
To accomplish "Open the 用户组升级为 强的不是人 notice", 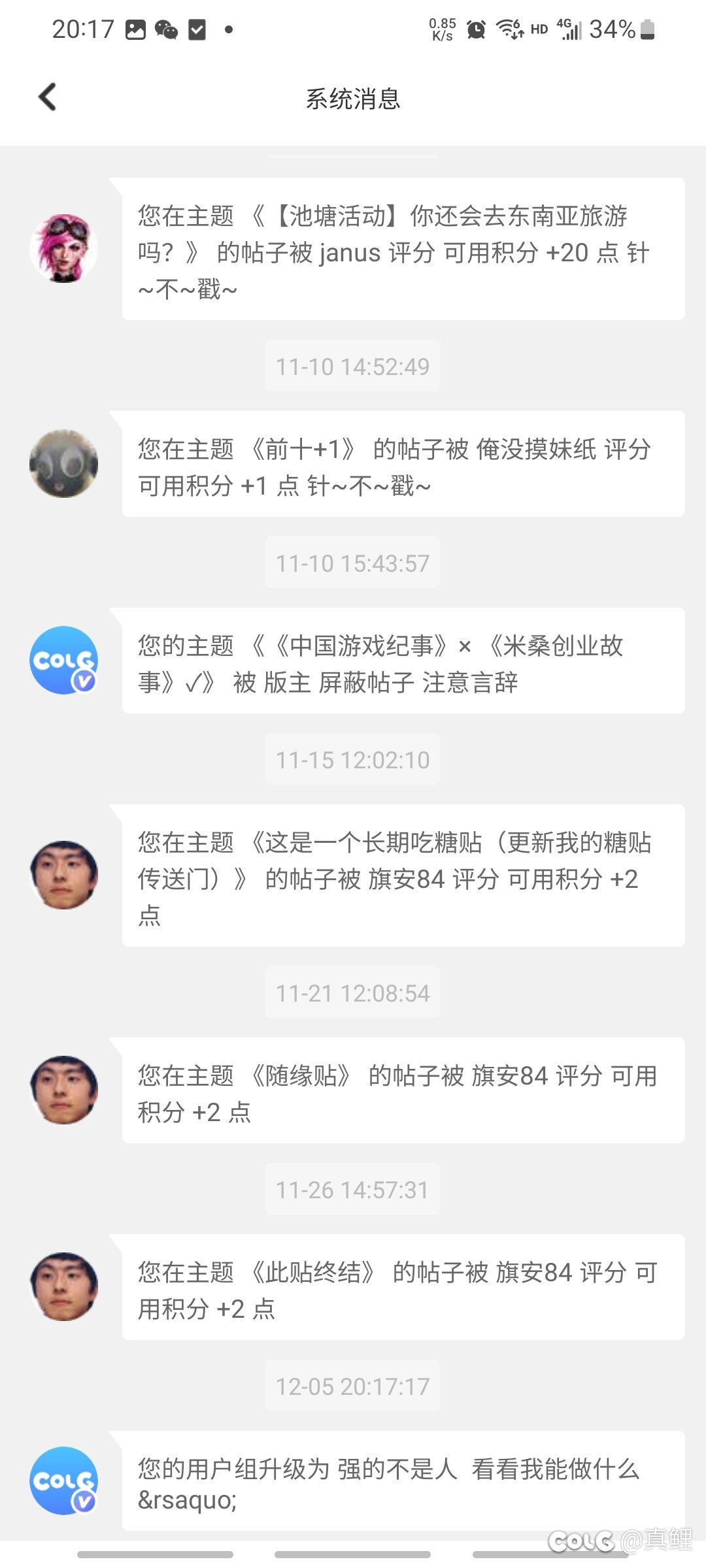I will click(x=403, y=1480).
